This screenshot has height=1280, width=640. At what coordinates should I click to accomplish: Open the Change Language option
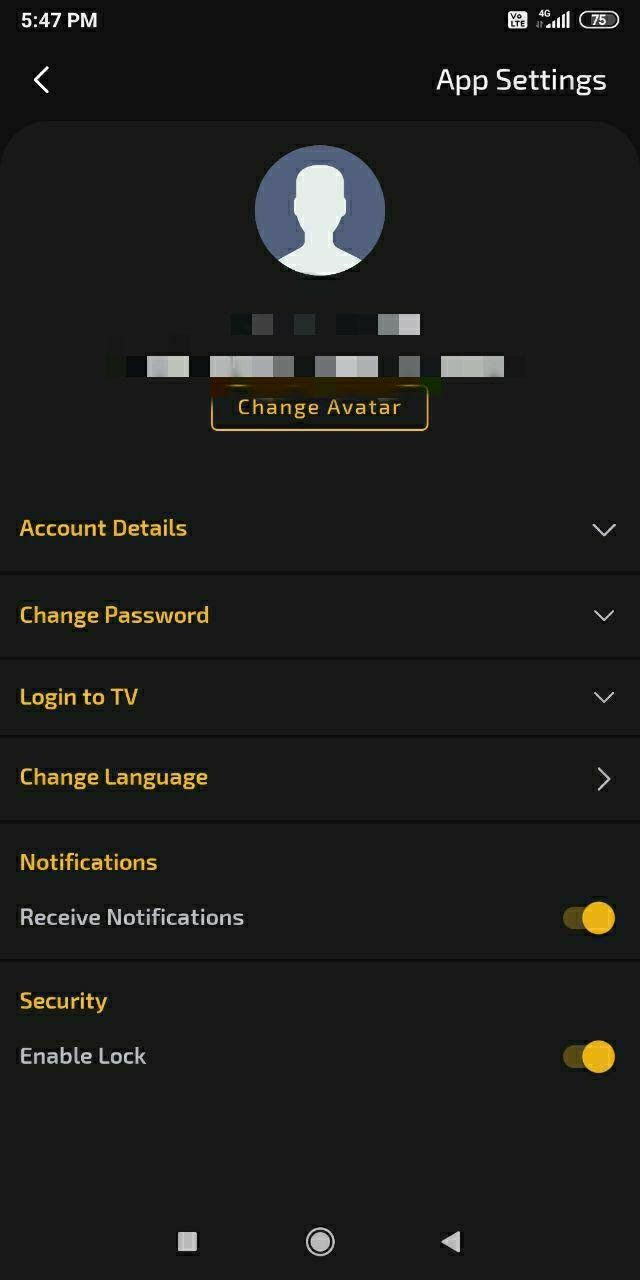[x=603, y=779]
